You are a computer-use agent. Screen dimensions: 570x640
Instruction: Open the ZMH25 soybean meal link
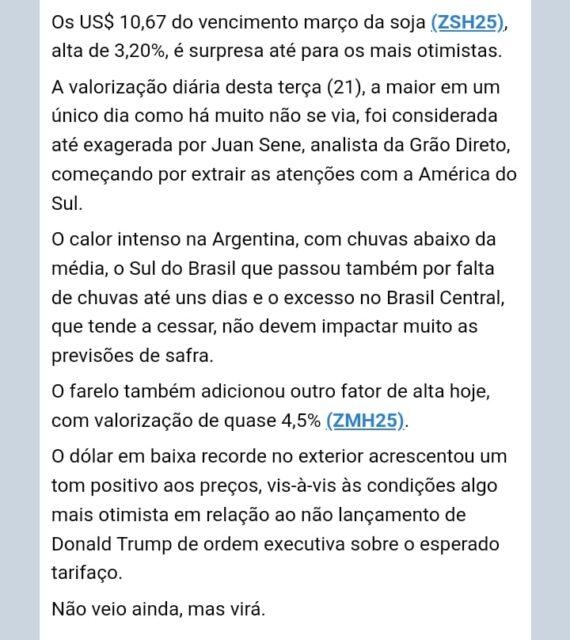(365, 420)
